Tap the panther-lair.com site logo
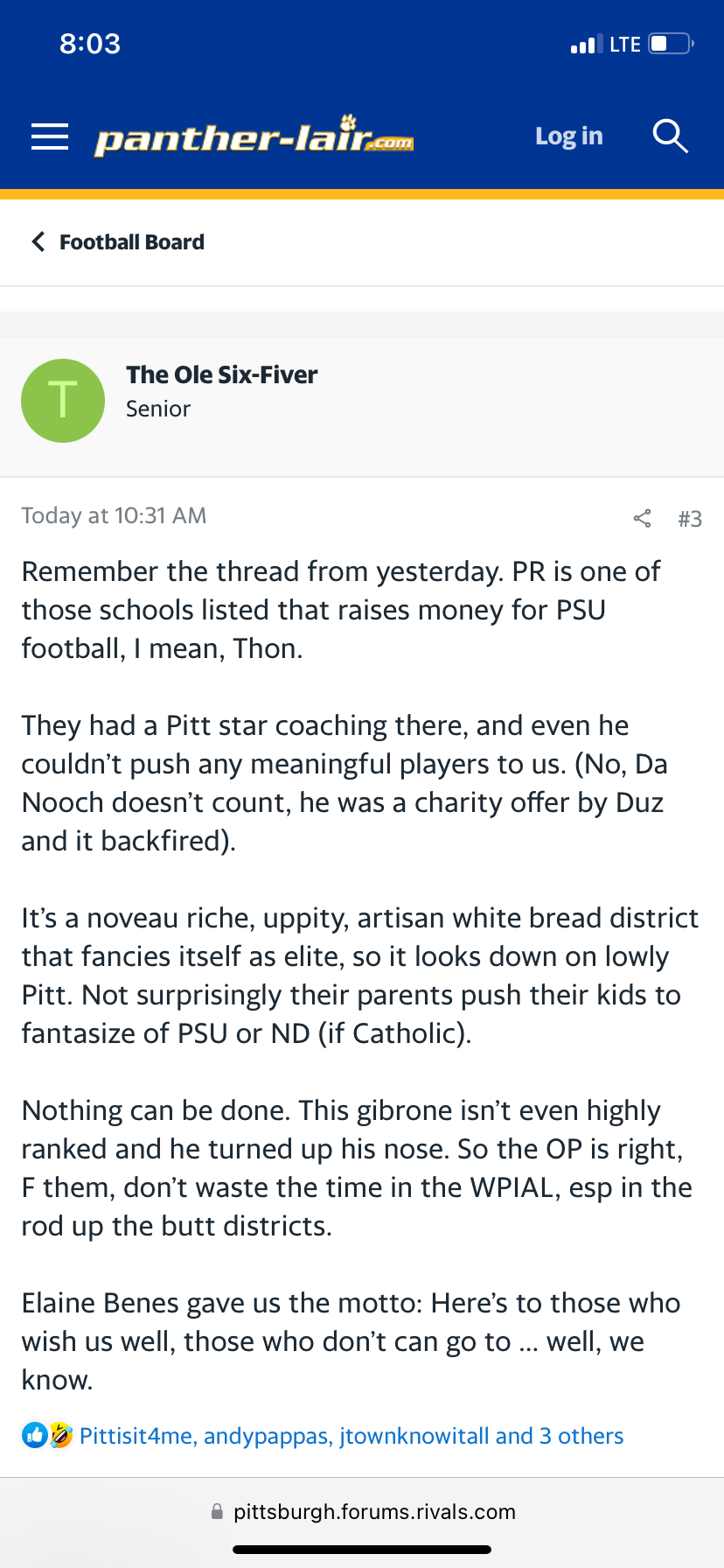 pos(254,137)
